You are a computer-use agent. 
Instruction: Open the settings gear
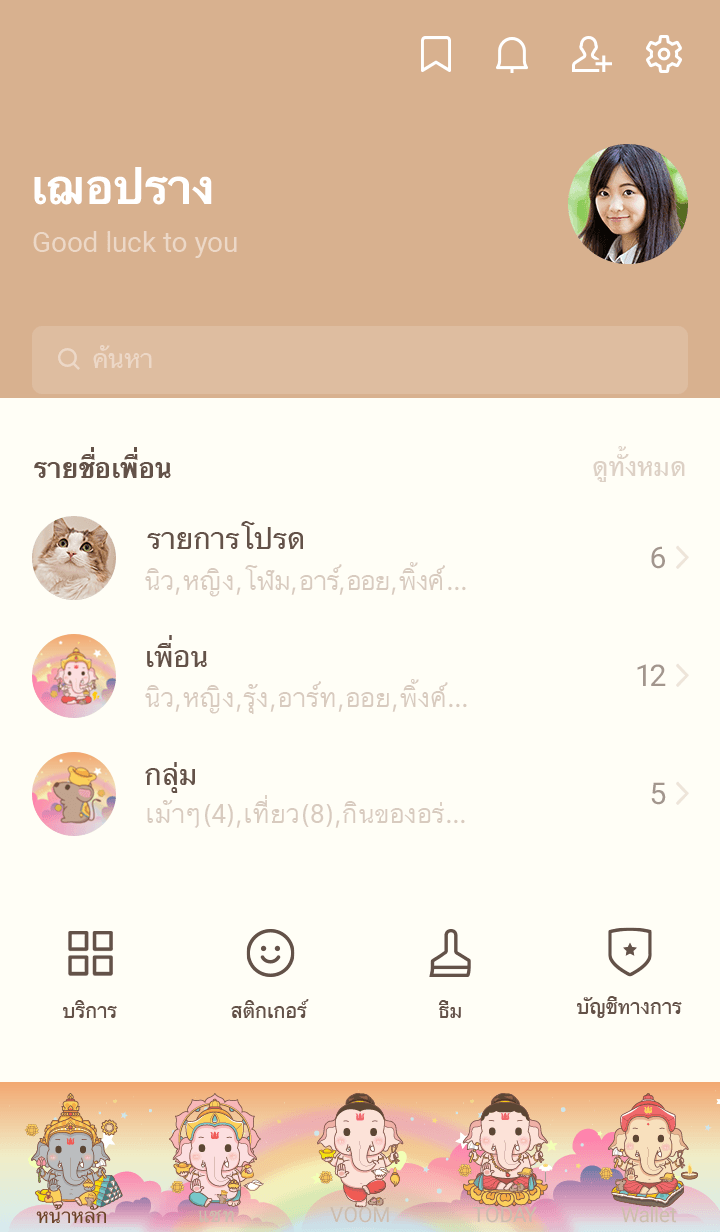pyautogui.click(x=664, y=54)
